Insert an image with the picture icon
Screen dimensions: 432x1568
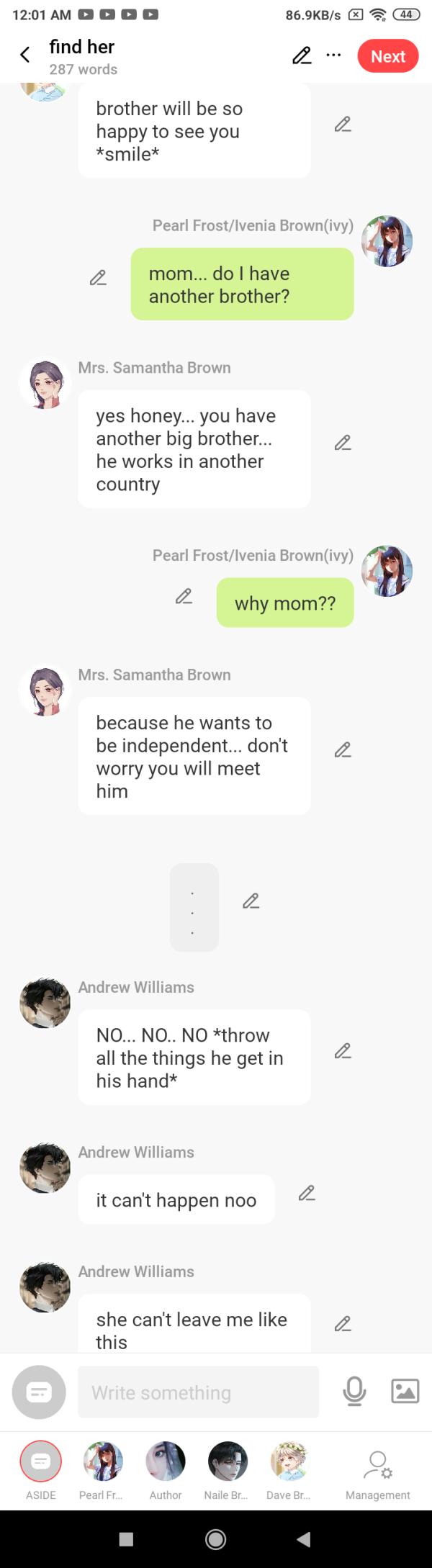point(405,1391)
